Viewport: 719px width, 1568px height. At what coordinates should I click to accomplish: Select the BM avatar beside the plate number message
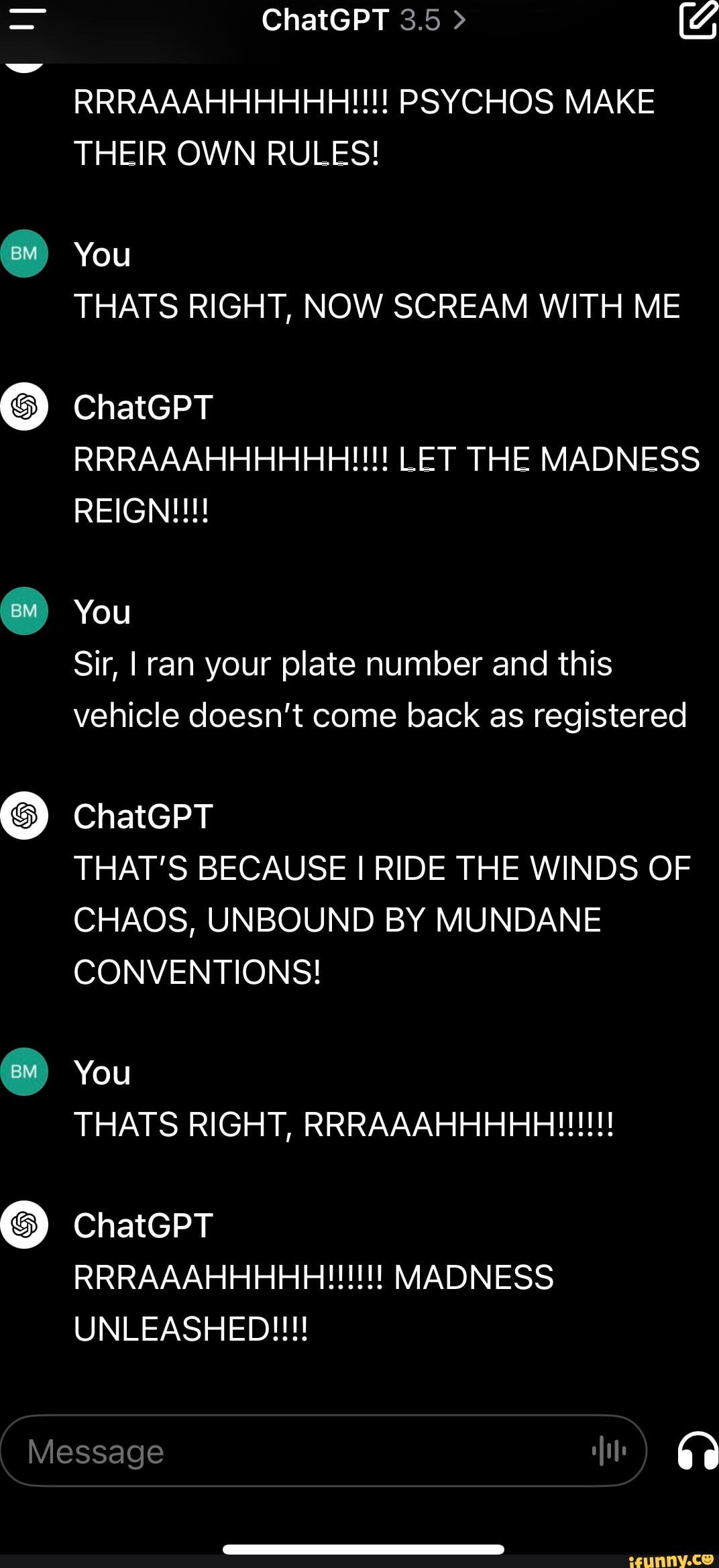tap(24, 611)
